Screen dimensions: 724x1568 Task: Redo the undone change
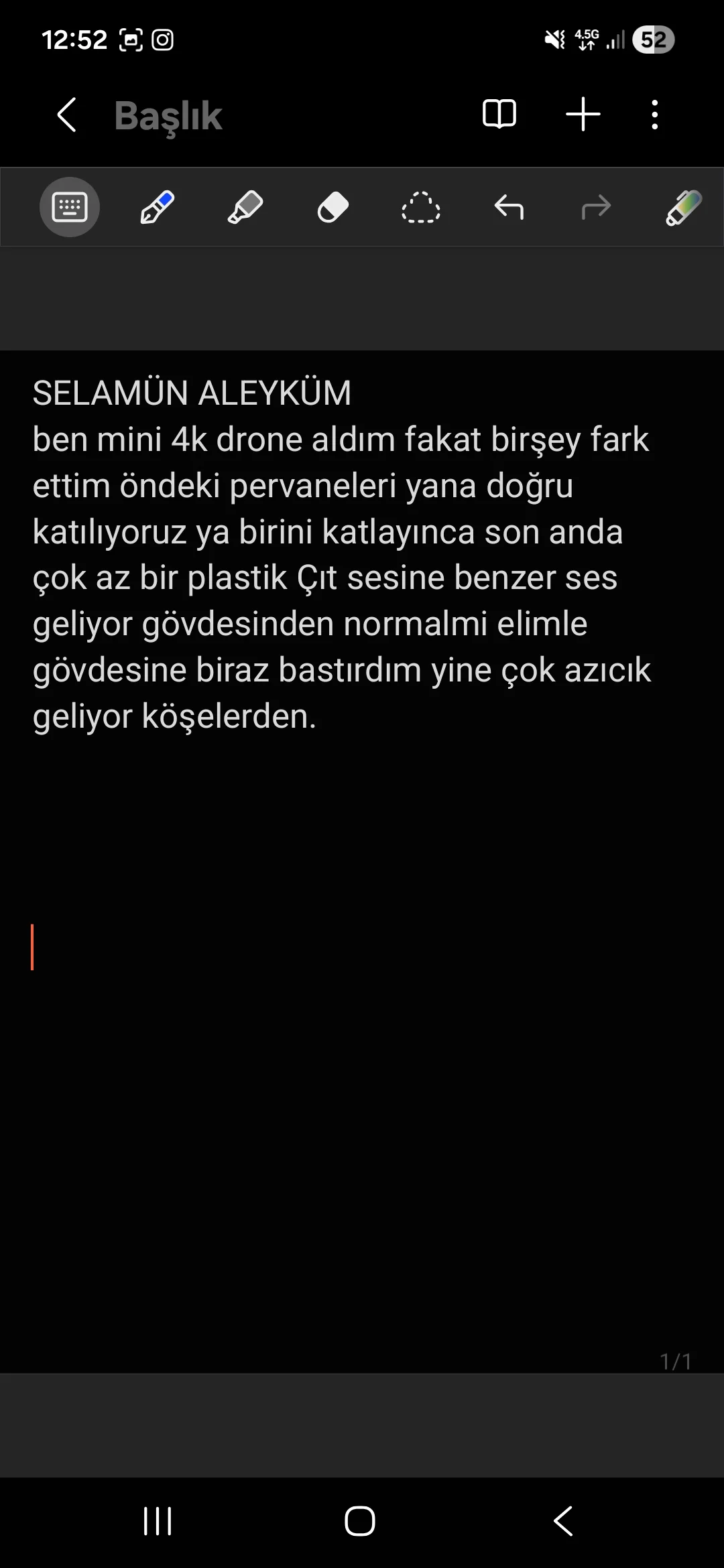click(596, 207)
